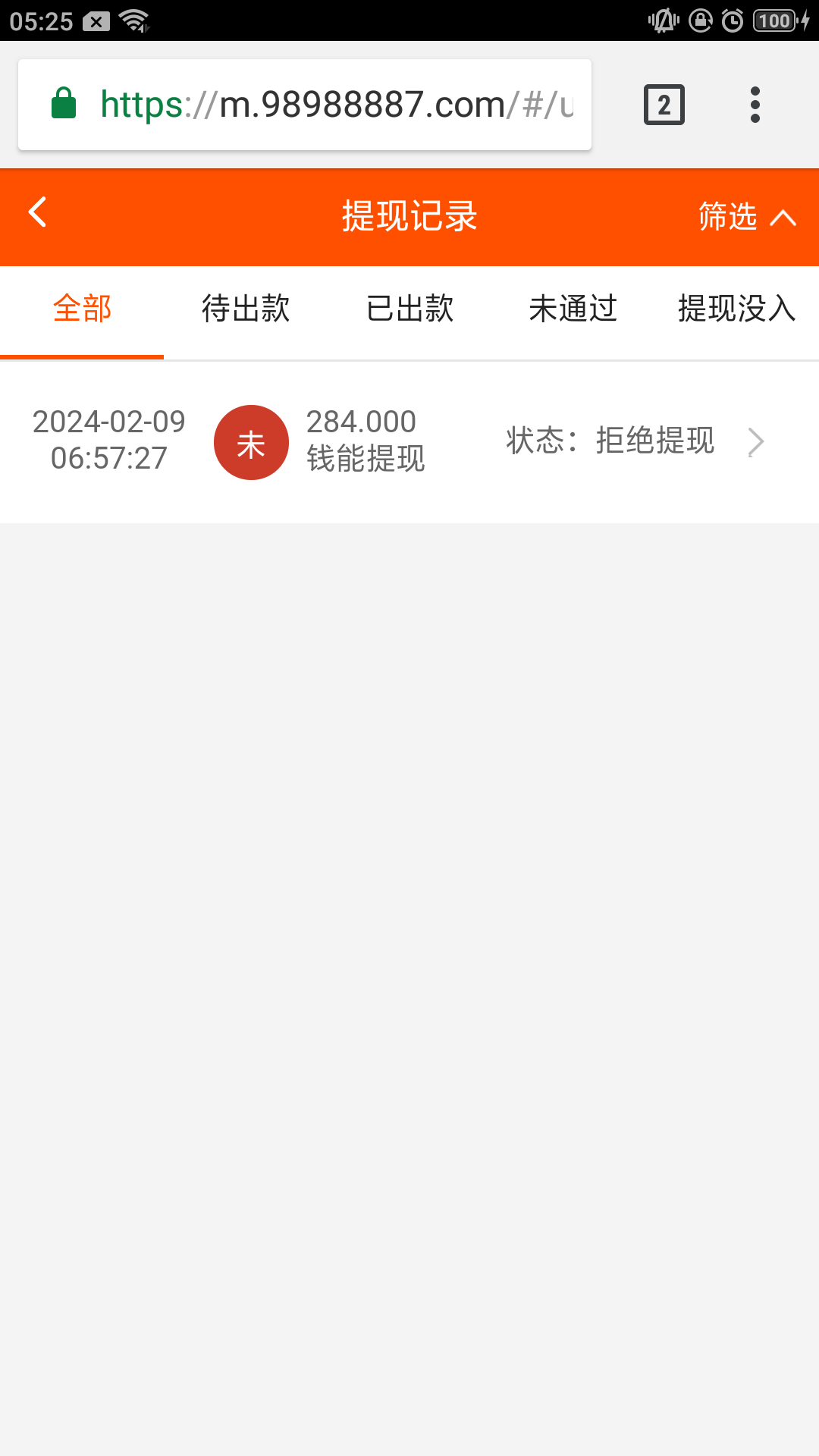
Task: Go back from the 提现记录 page
Action: (x=38, y=213)
